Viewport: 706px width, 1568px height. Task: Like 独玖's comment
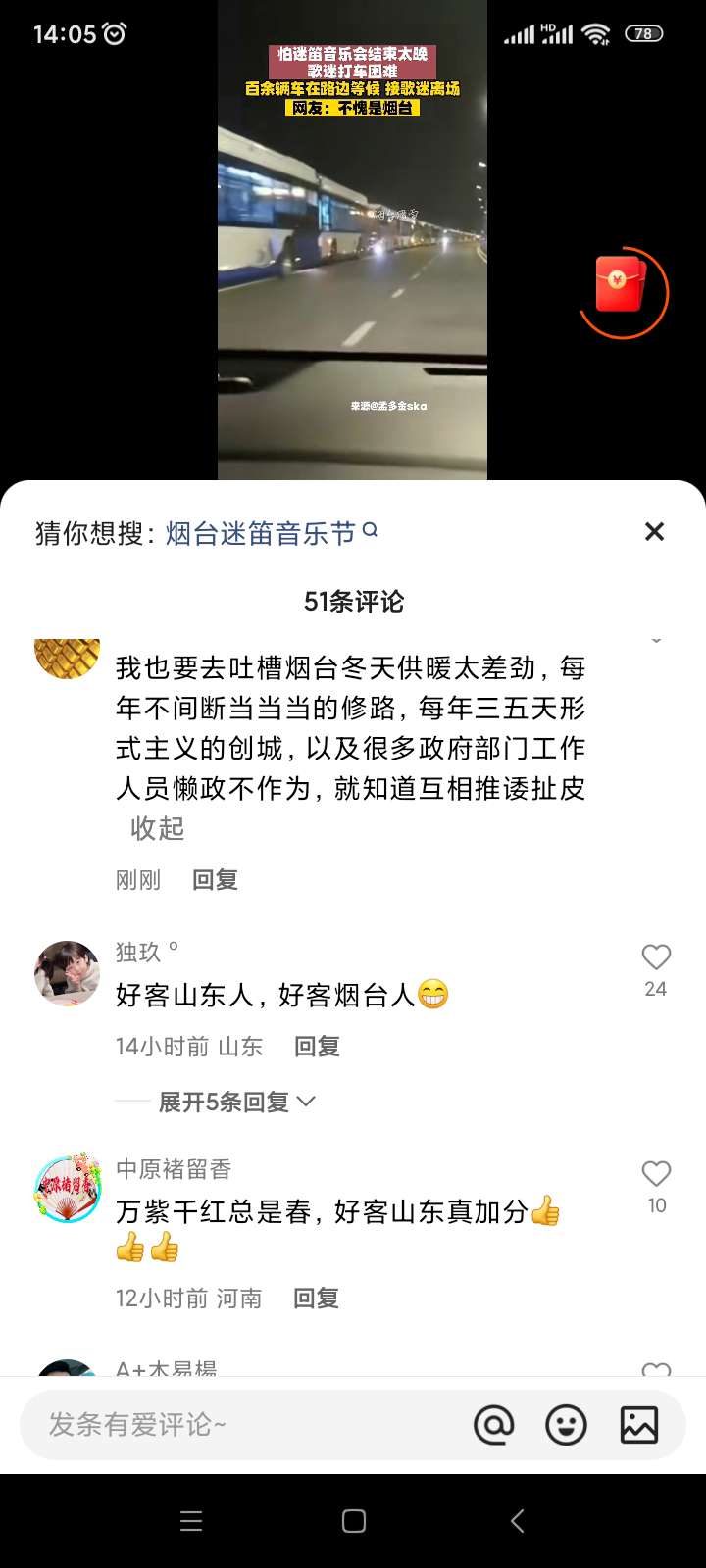pos(655,957)
